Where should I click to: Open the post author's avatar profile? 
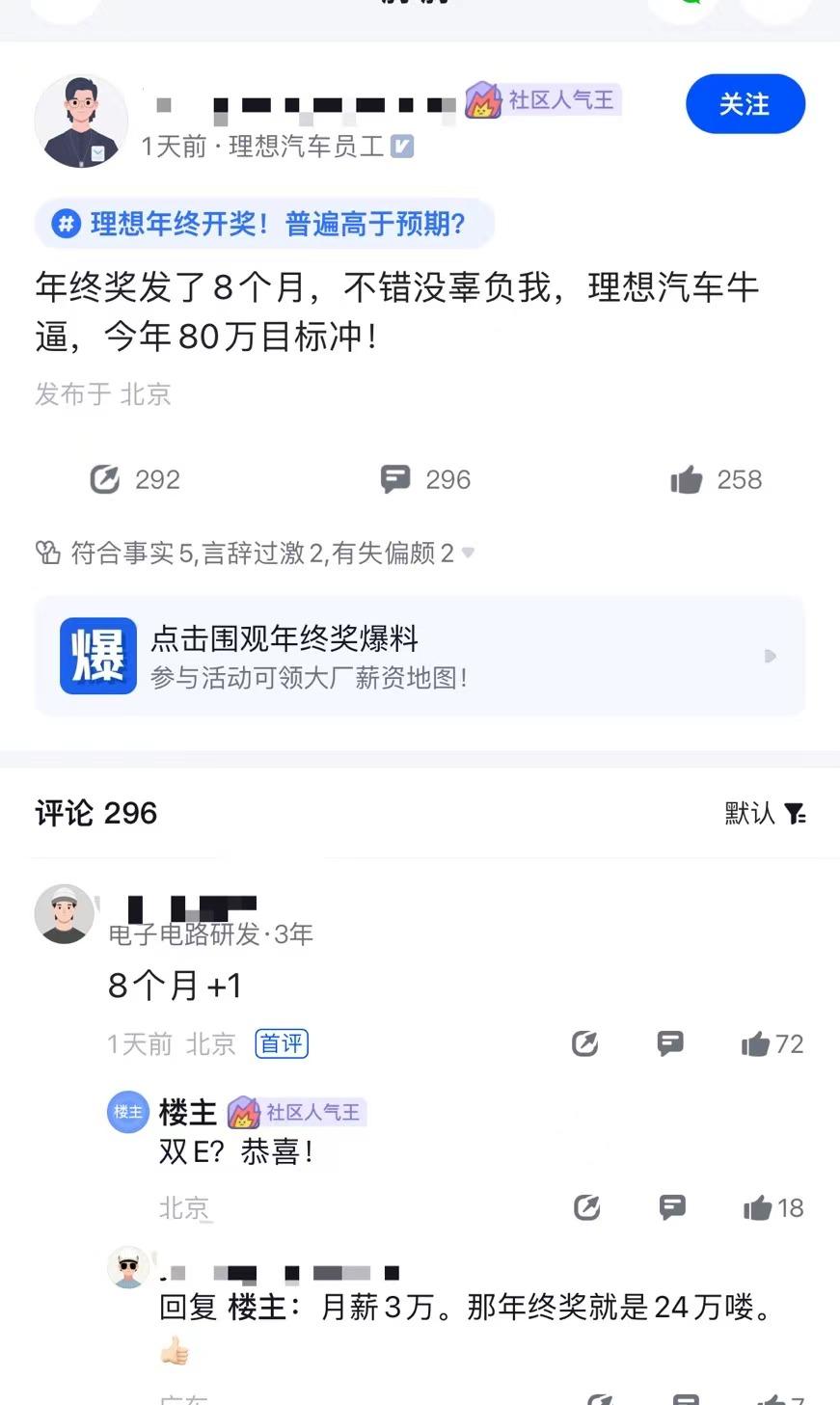(81, 122)
